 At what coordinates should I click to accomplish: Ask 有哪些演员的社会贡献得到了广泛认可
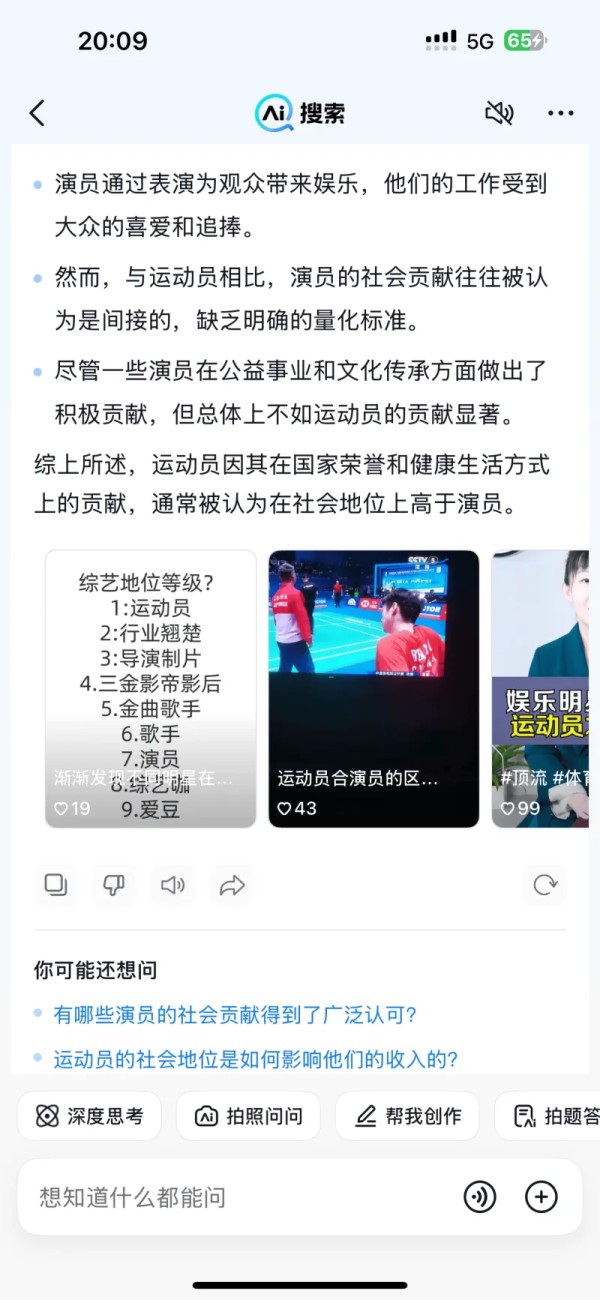click(235, 1015)
